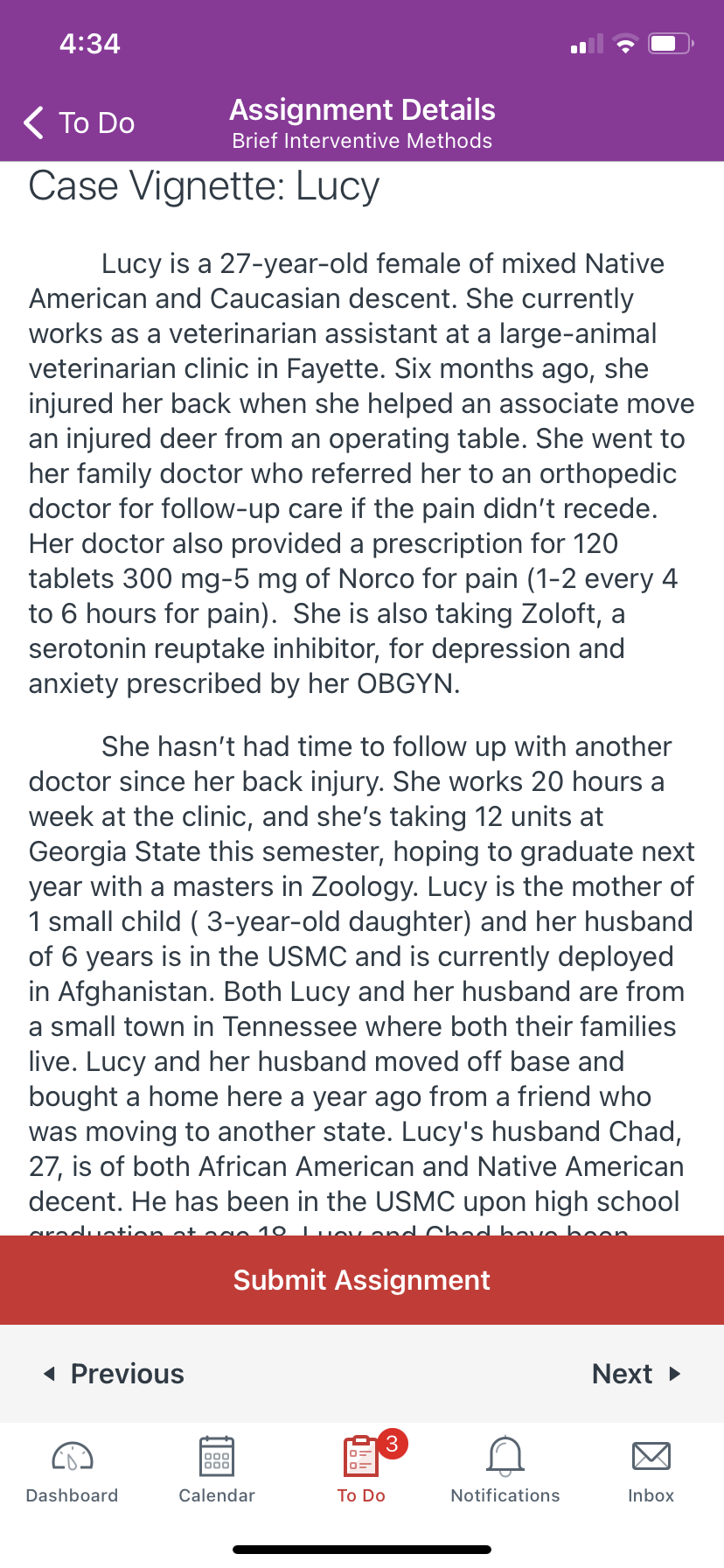Go to the Next item
This screenshot has height=1568, width=724.
pos(637,1374)
